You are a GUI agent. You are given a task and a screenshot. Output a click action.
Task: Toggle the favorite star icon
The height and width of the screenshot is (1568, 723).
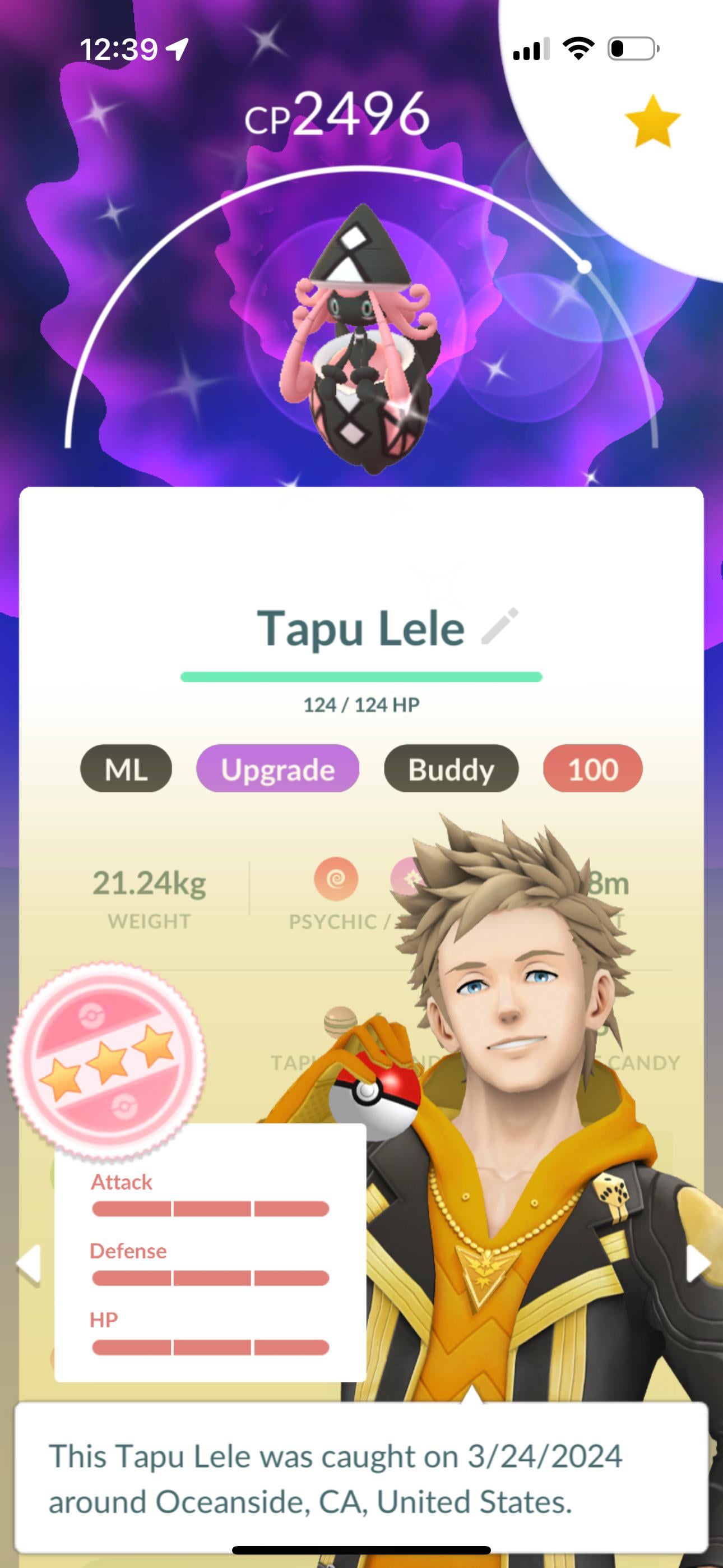[652, 122]
